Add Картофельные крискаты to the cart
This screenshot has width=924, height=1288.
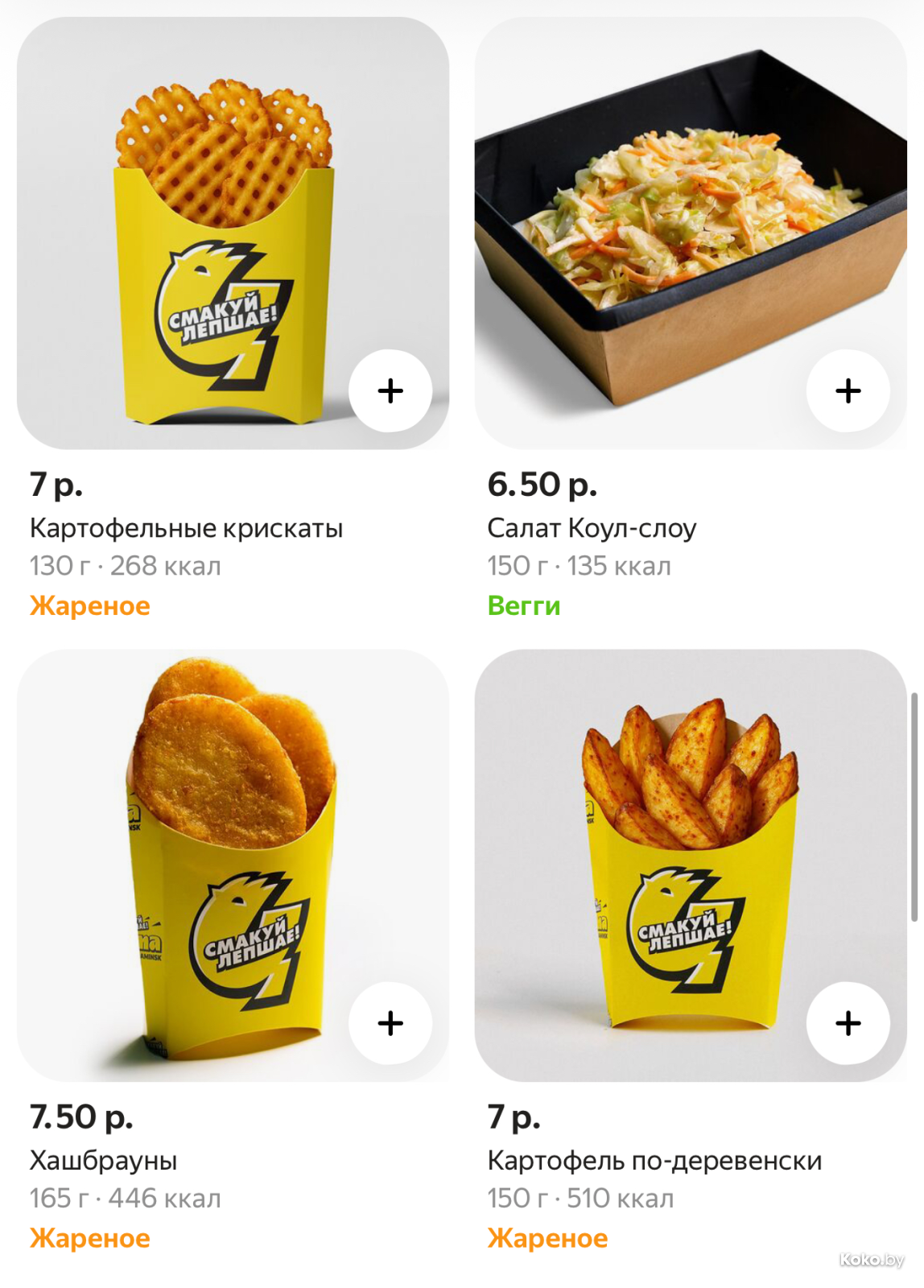pyautogui.click(x=390, y=391)
